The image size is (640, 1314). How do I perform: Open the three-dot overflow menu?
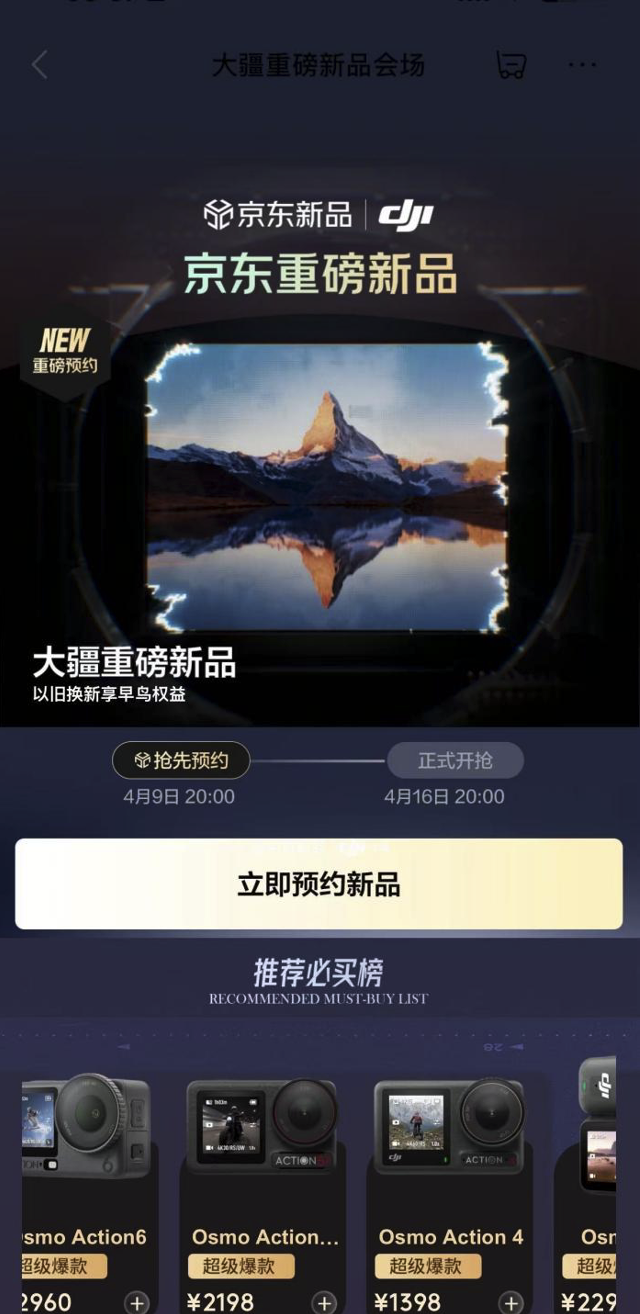tap(582, 66)
